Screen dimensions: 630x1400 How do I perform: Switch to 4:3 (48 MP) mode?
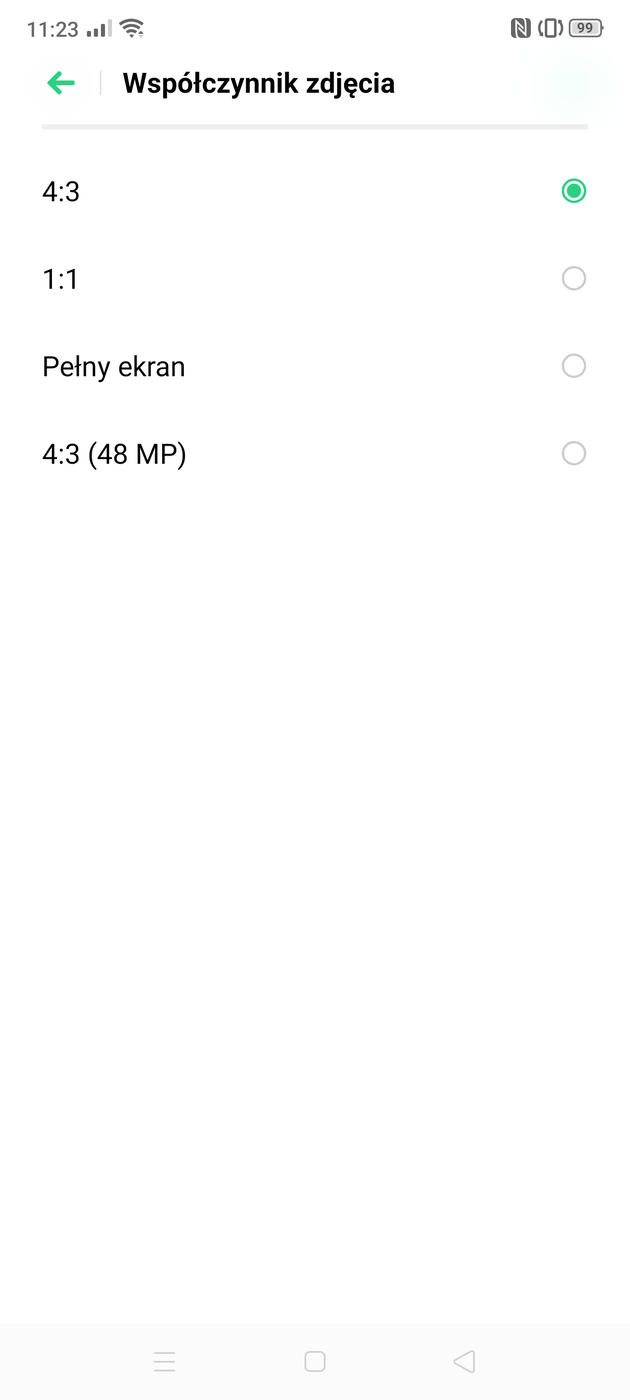tap(573, 454)
